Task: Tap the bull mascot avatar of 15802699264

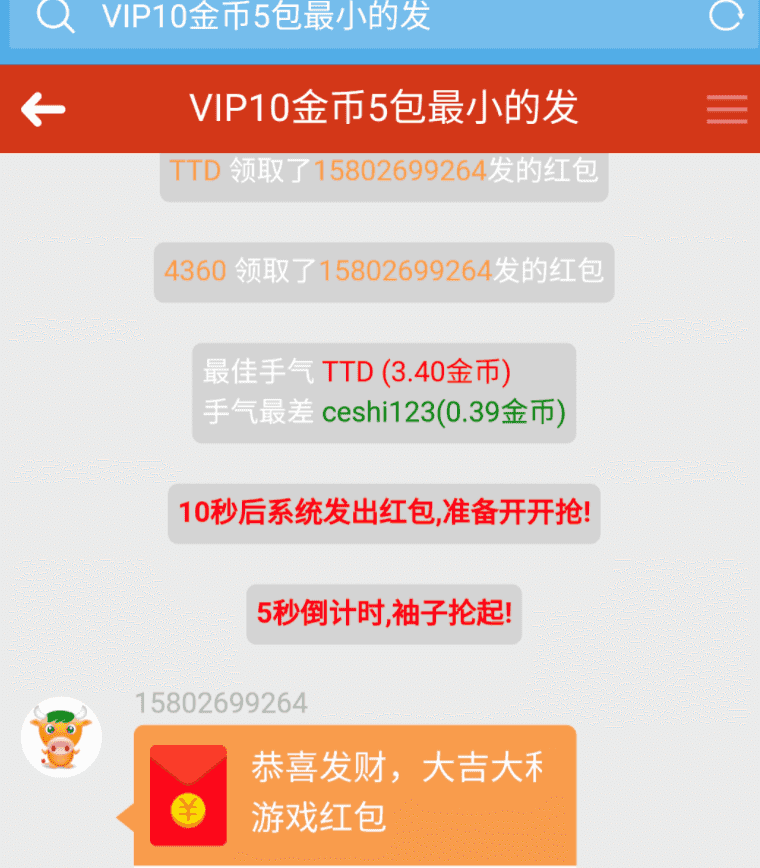Action: pos(61,741)
